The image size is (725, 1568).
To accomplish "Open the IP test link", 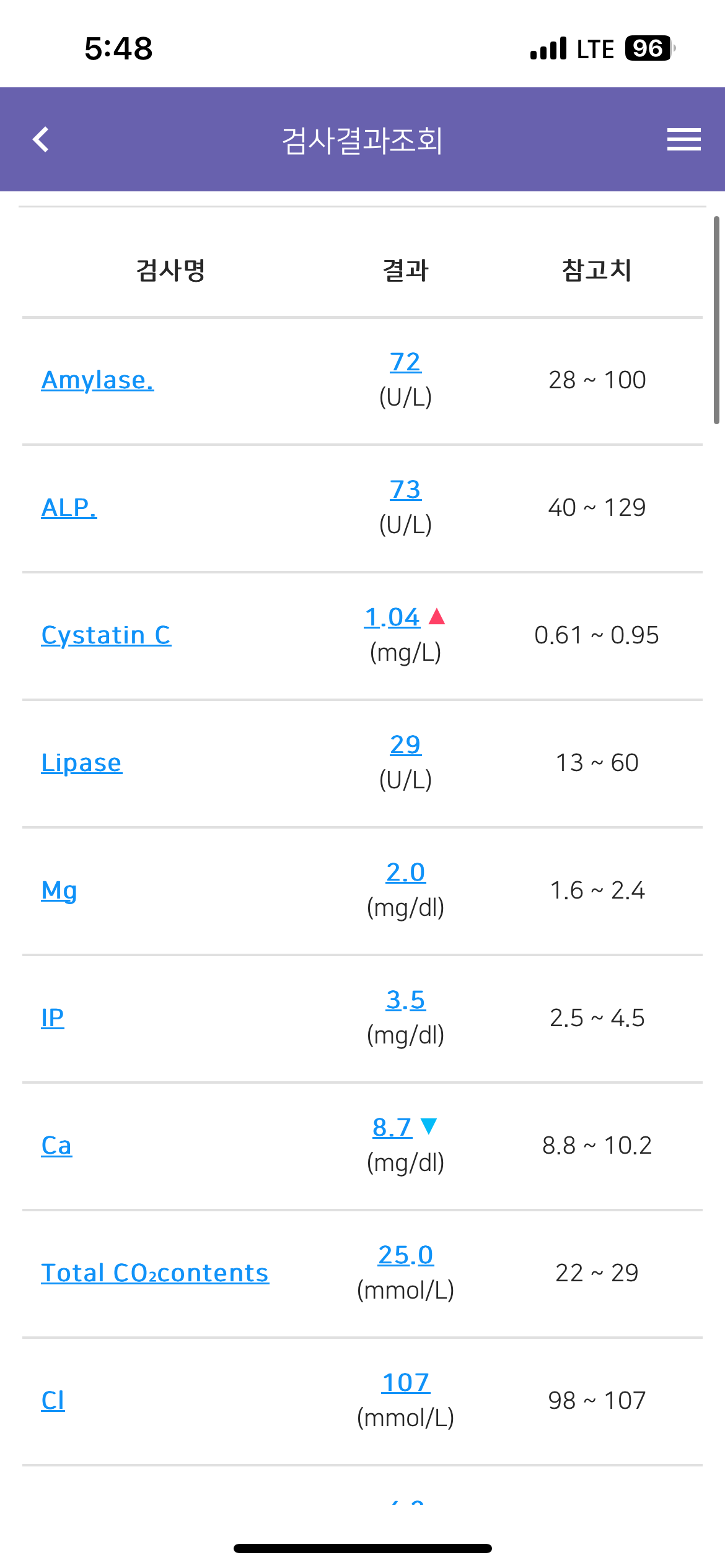I will (x=52, y=1017).
